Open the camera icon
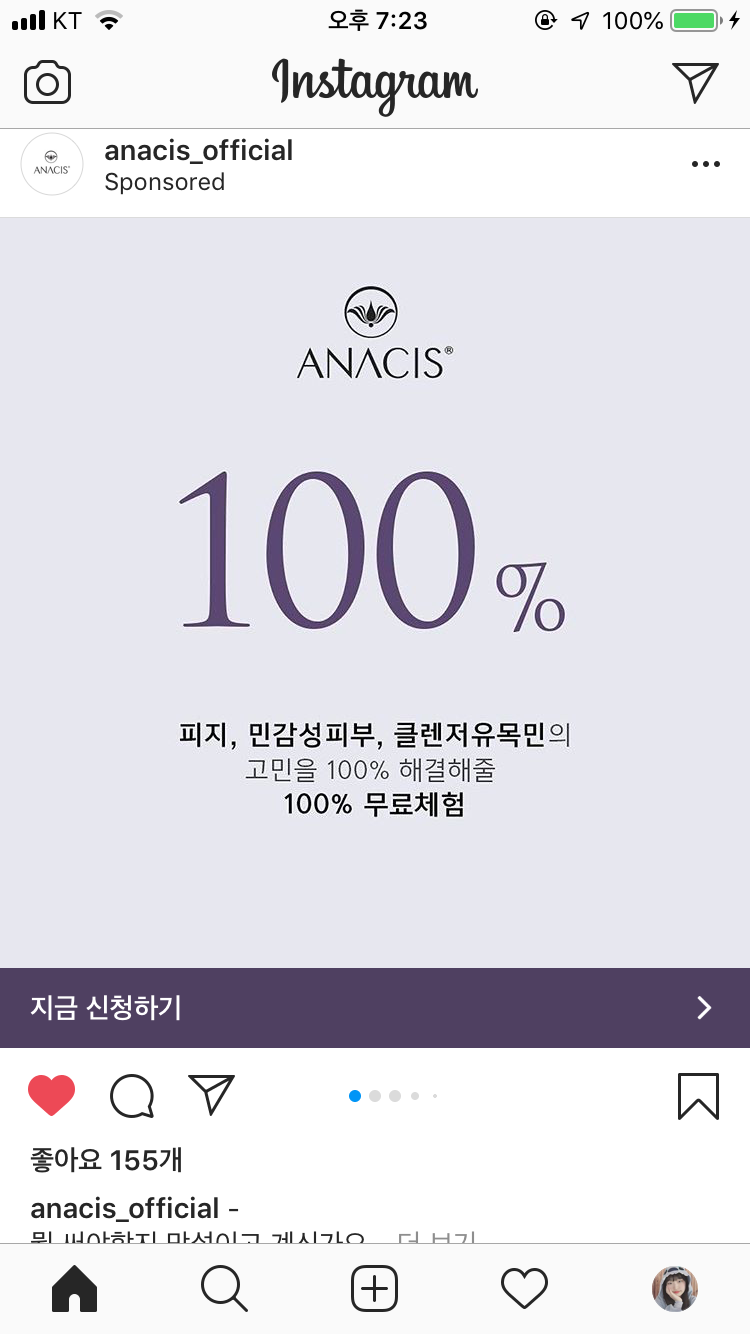This screenshot has height=1334, width=750. [47, 83]
